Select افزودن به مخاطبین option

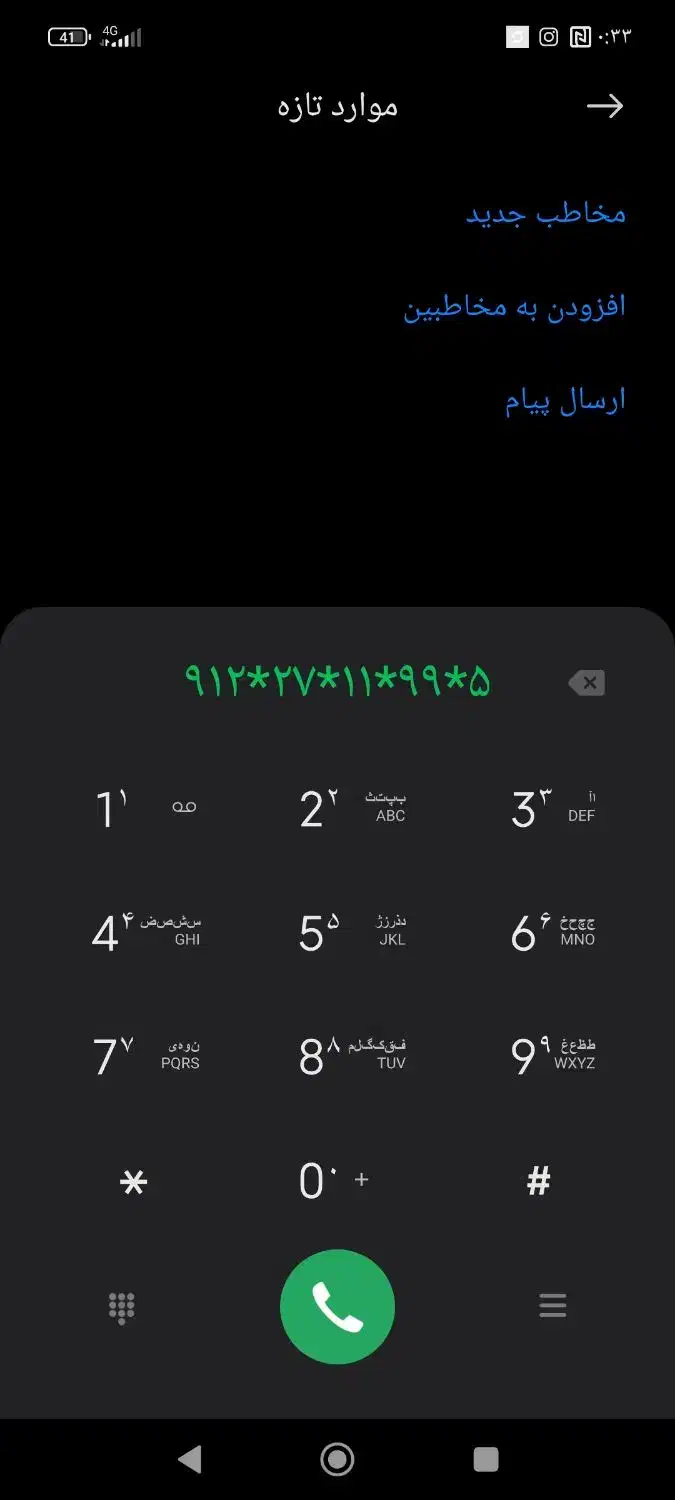click(x=514, y=306)
